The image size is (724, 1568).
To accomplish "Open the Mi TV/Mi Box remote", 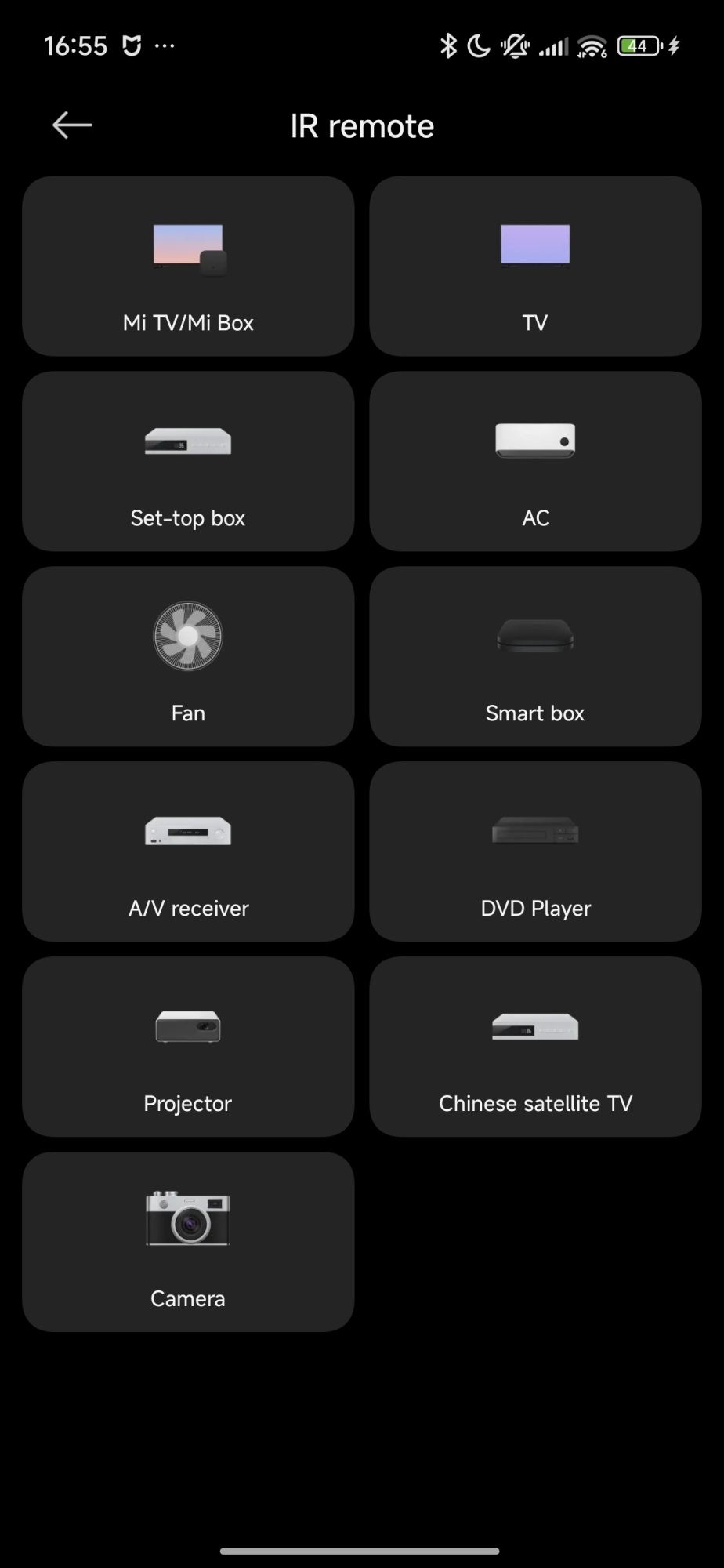I will tap(188, 267).
